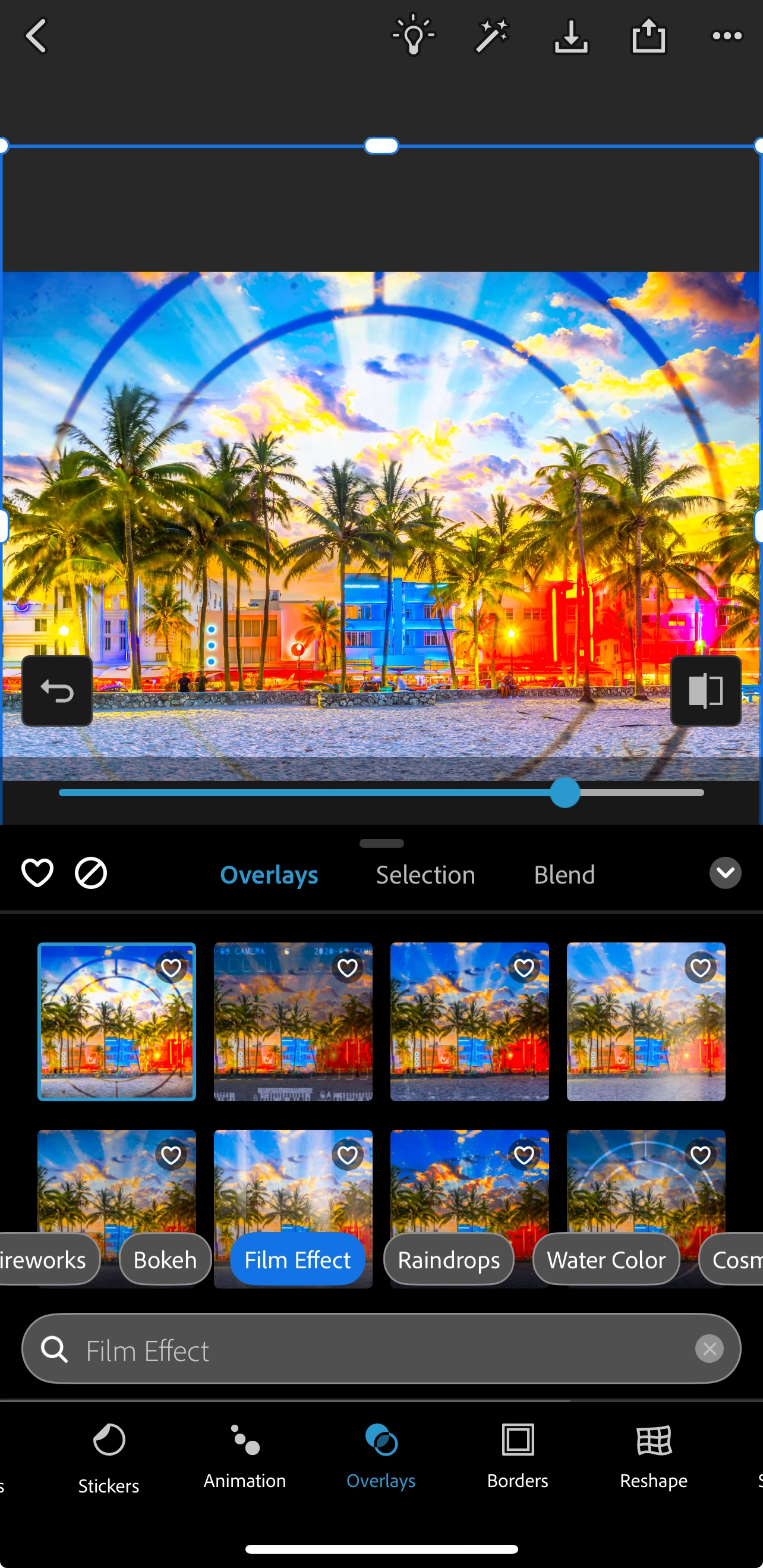Open the Stickers tool
This screenshot has width=763, height=1568.
[x=109, y=1458]
